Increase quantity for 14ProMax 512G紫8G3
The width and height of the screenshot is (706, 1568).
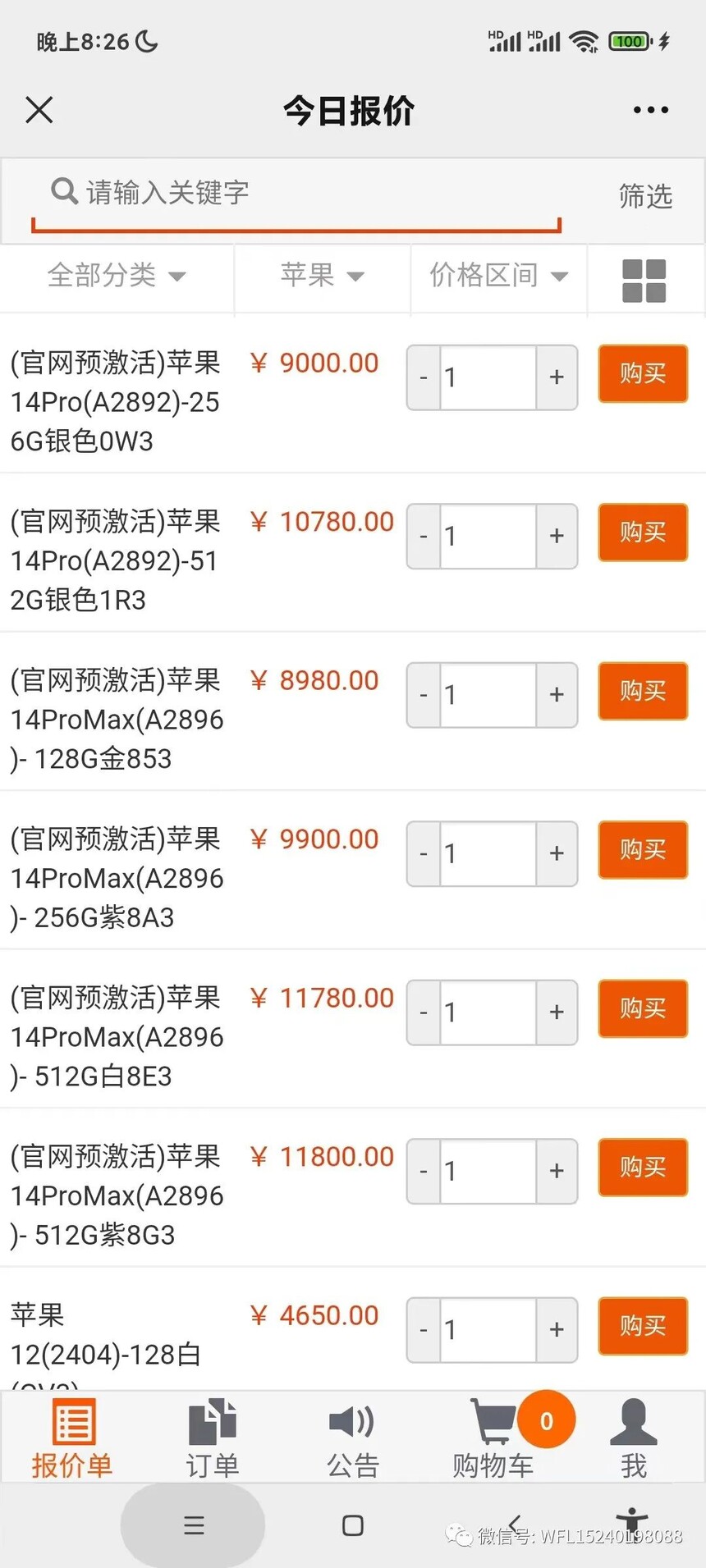click(557, 1171)
